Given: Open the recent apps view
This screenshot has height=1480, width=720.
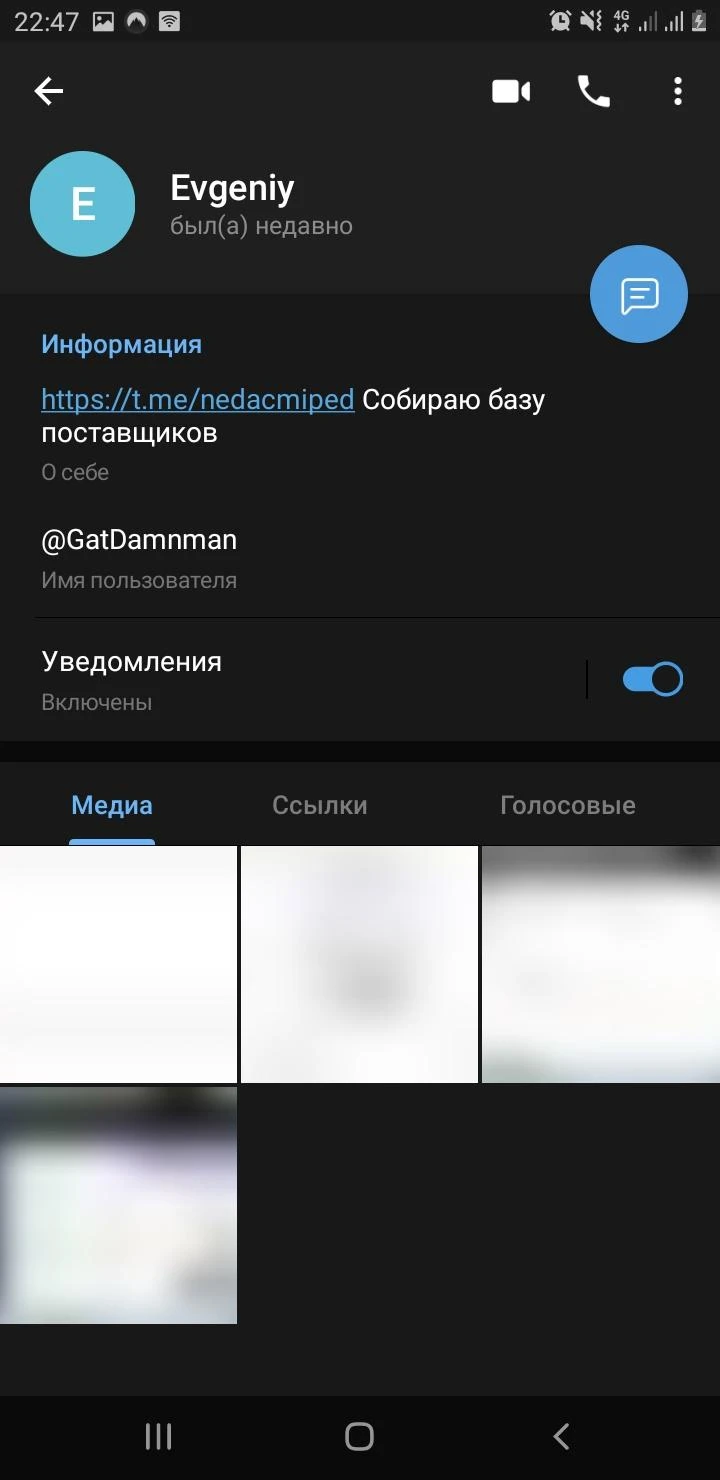Looking at the screenshot, I should click(158, 1437).
